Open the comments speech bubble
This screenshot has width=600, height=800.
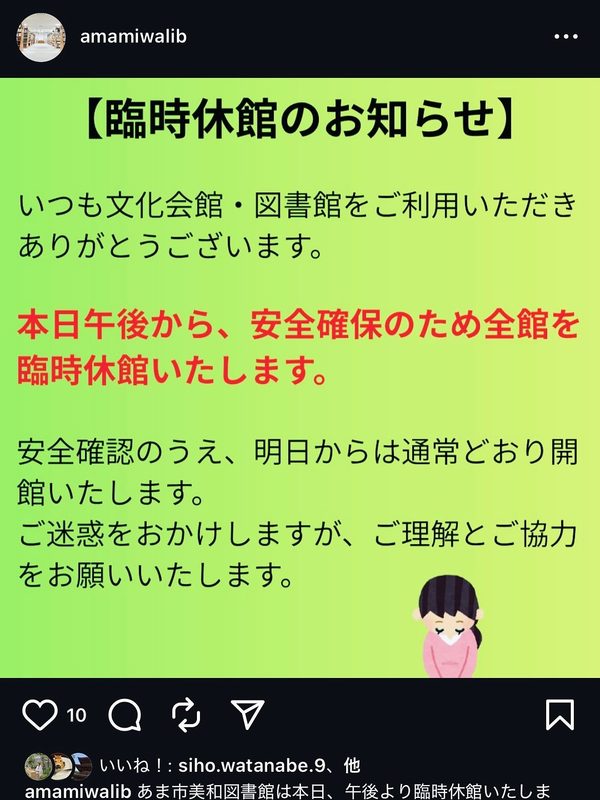[124, 714]
